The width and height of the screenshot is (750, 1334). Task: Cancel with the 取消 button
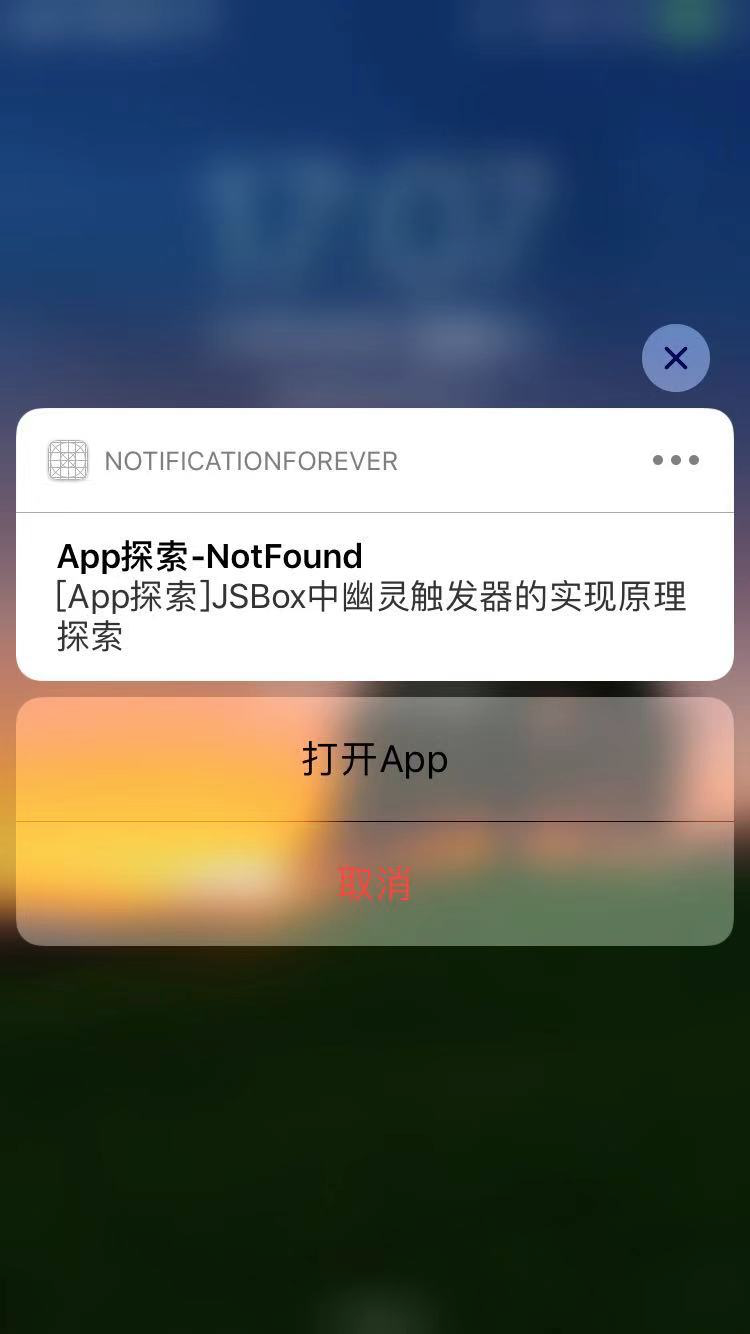[x=375, y=884]
